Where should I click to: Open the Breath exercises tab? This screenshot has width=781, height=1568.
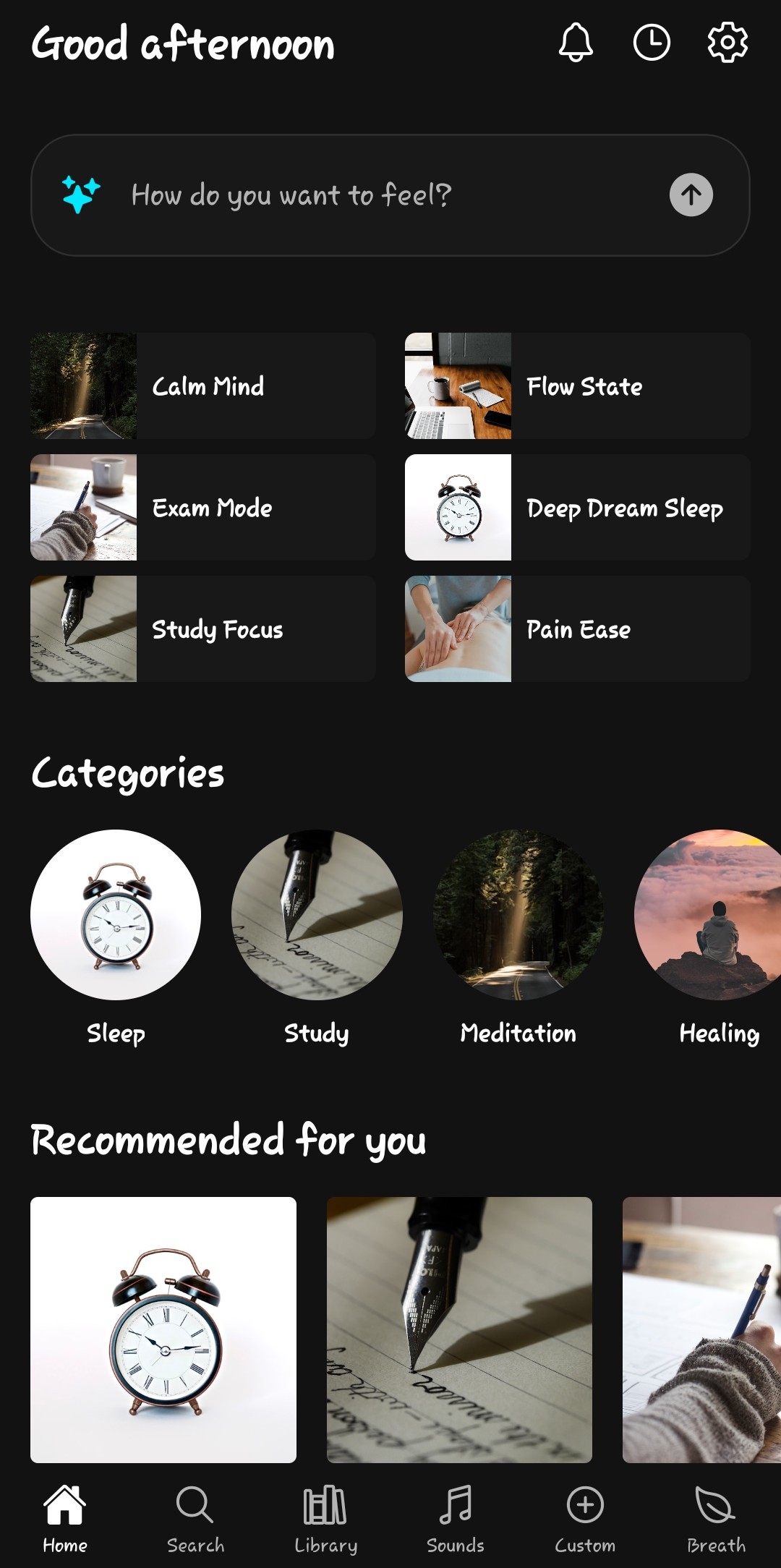[714, 1519]
